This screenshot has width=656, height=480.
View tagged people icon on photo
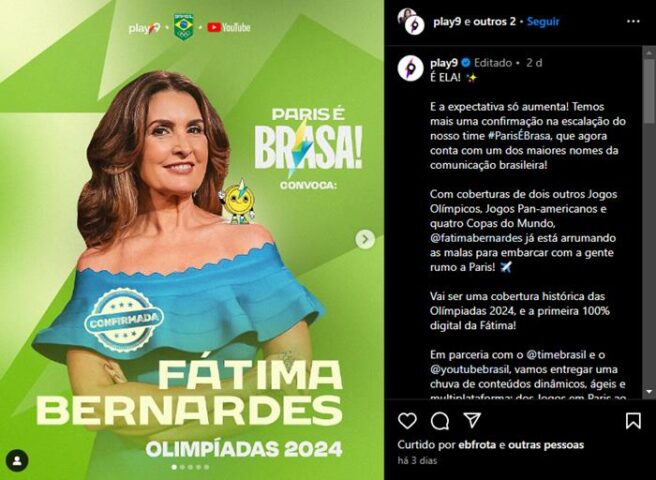pos(17,461)
